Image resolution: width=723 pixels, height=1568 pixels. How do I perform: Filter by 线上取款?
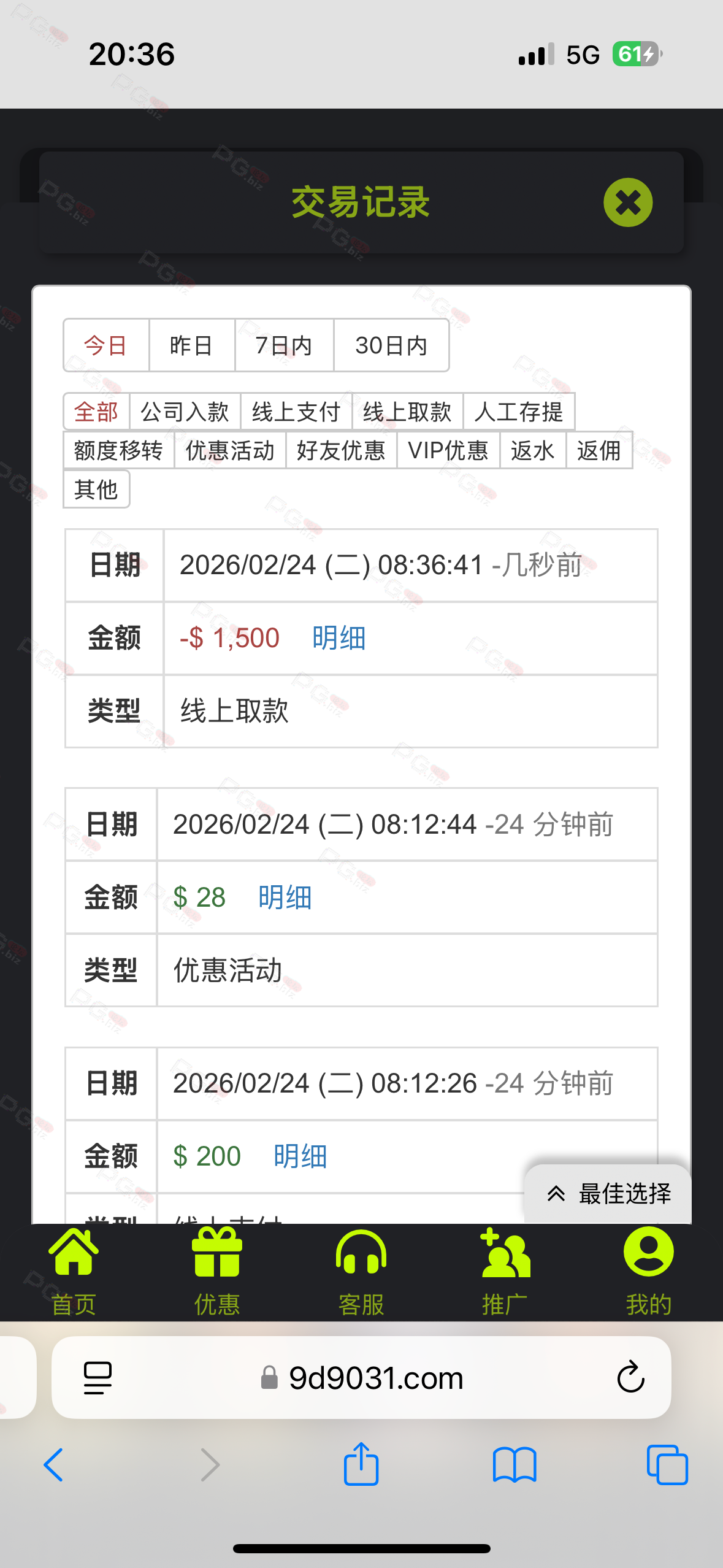coord(407,412)
